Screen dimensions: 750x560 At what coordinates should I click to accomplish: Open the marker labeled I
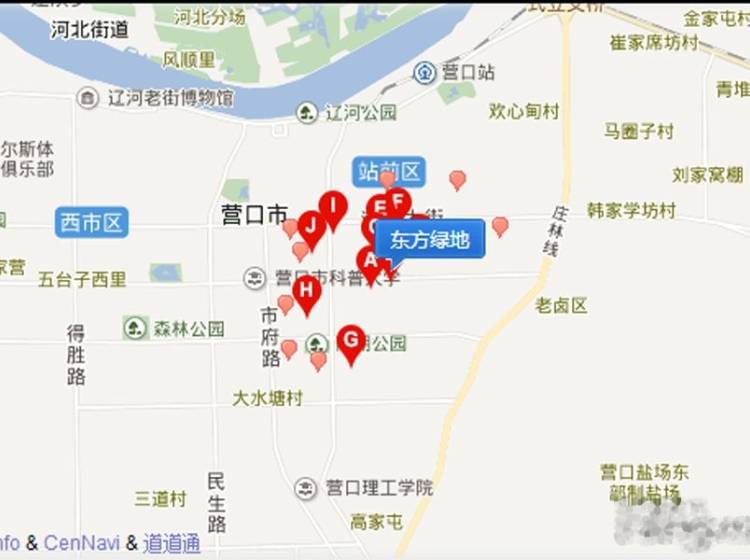[333, 206]
